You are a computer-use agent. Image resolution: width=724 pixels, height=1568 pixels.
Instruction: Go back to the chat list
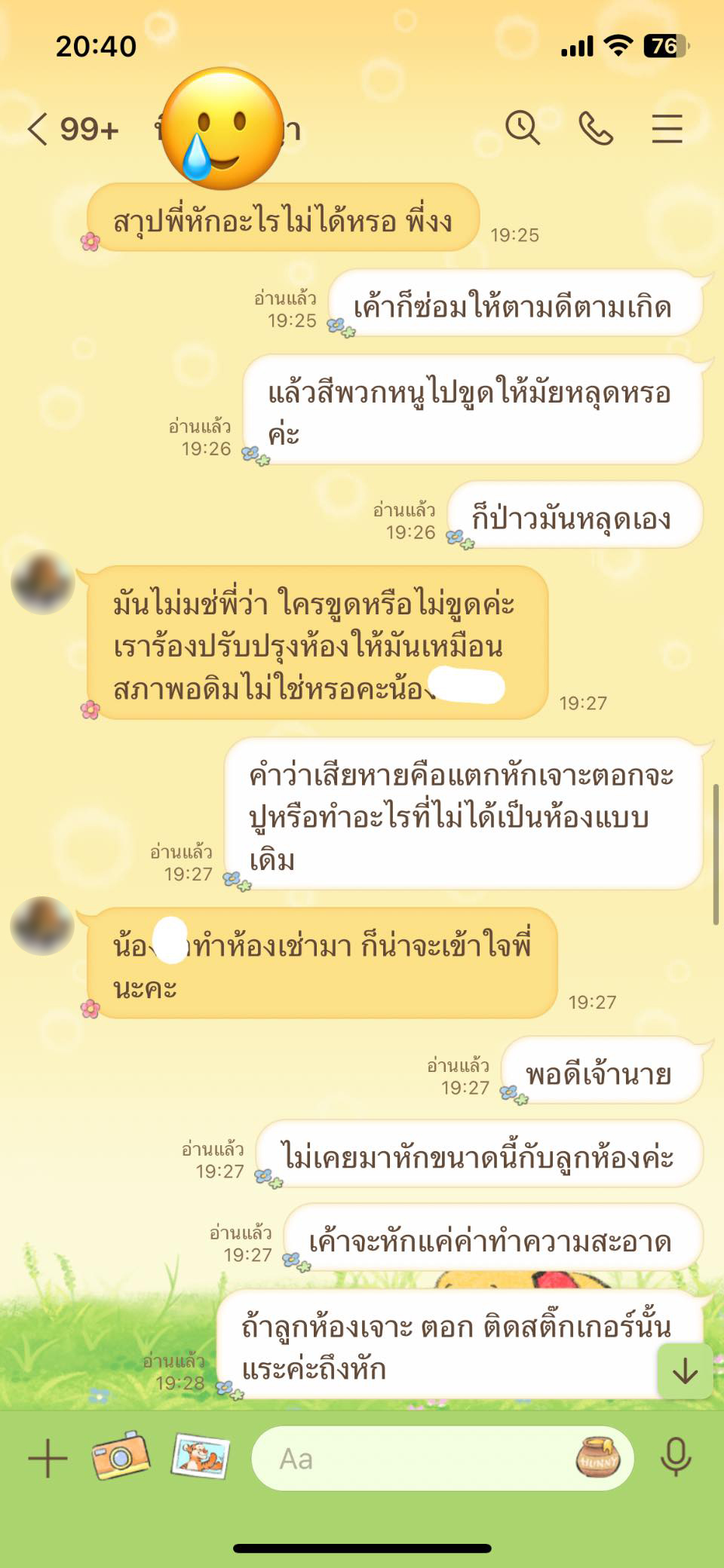click(x=39, y=129)
